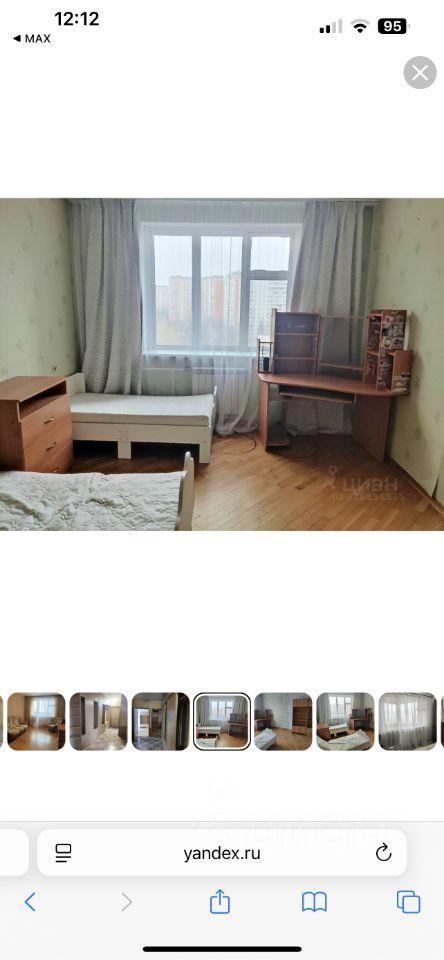The width and height of the screenshot is (444, 960).
Task: Tap the yandex.ru address field
Action: (x=222, y=853)
